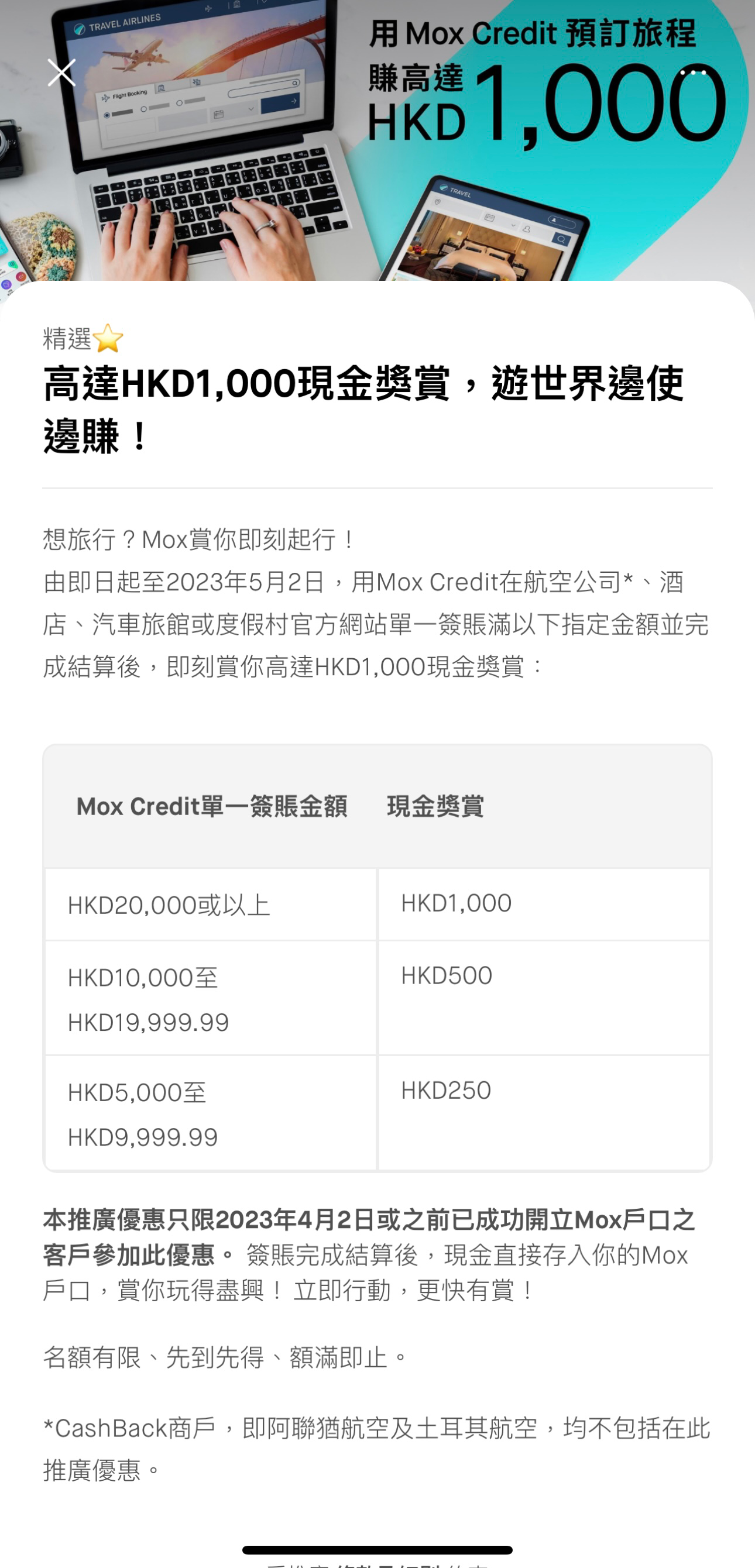
Task: Open the date dropdown chevron in the Flight Booking panel
Action: (x=252, y=109)
